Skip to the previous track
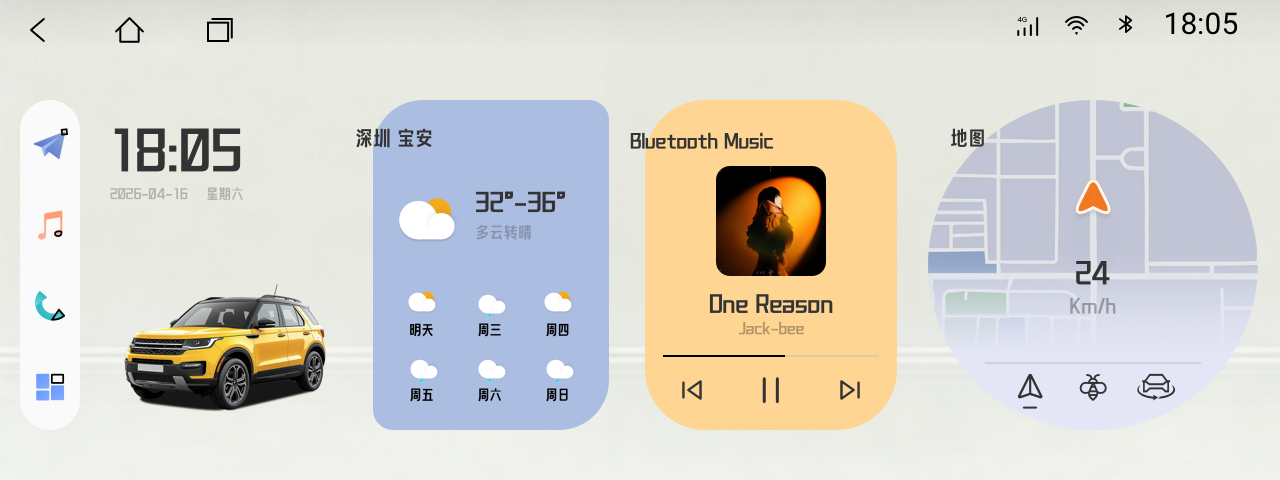This screenshot has height=480, width=1280. click(x=691, y=390)
